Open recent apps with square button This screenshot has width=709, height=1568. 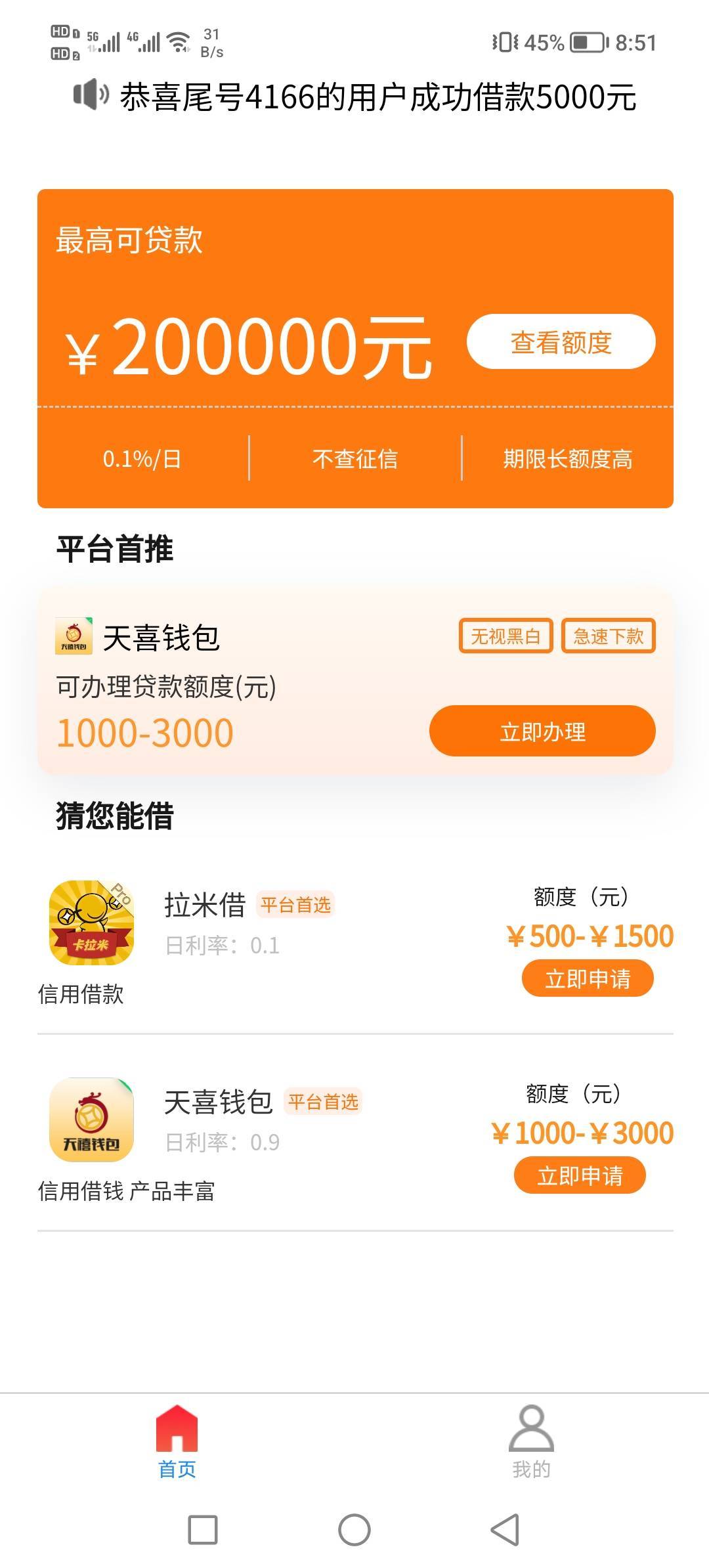[x=203, y=1530]
